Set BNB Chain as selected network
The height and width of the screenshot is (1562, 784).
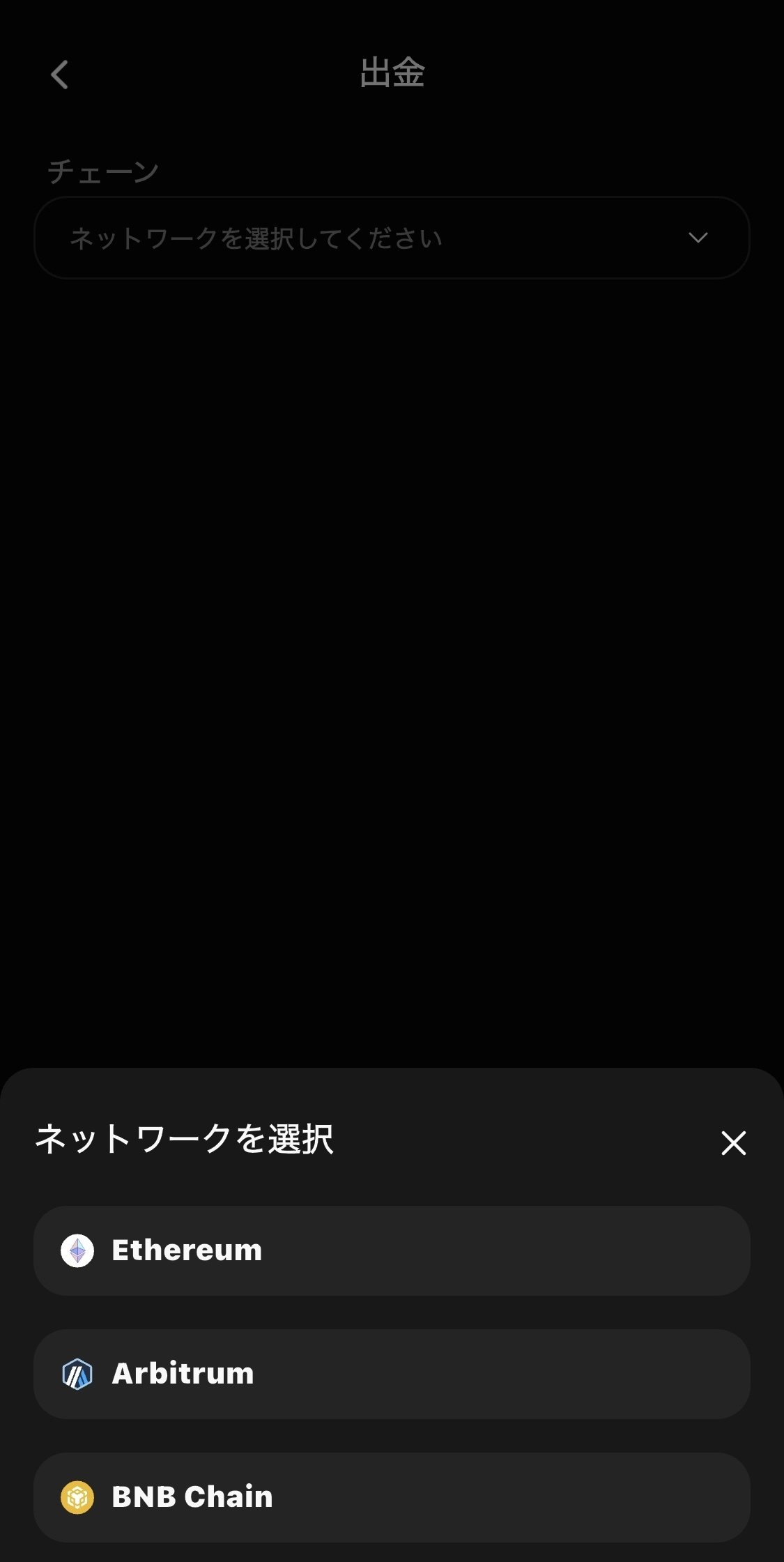pyautogui.click(x=392, y=1496)
